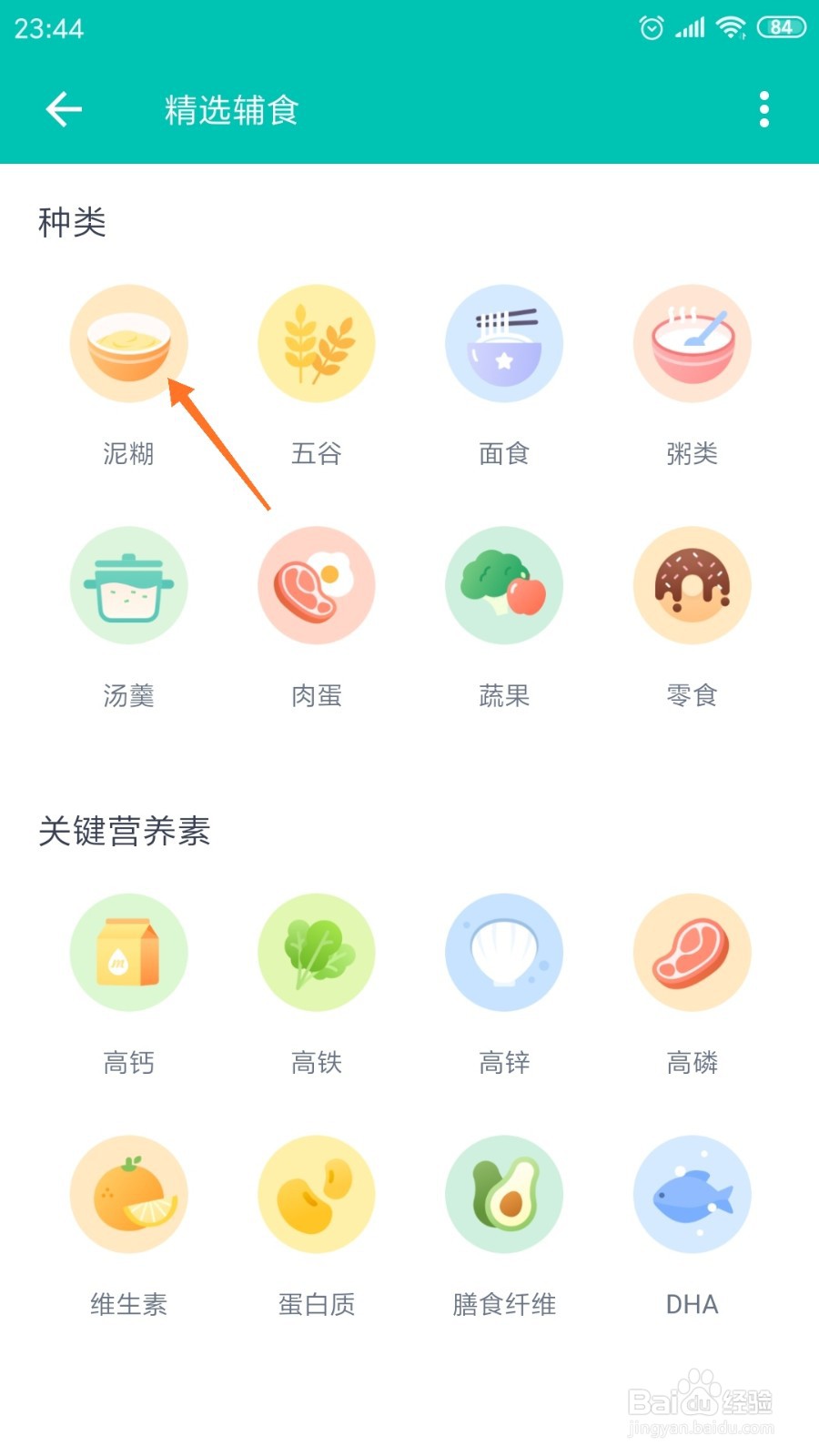819x1456 pixels.
Task: Select the 五谷 category
Action: (x=317, y=344)
